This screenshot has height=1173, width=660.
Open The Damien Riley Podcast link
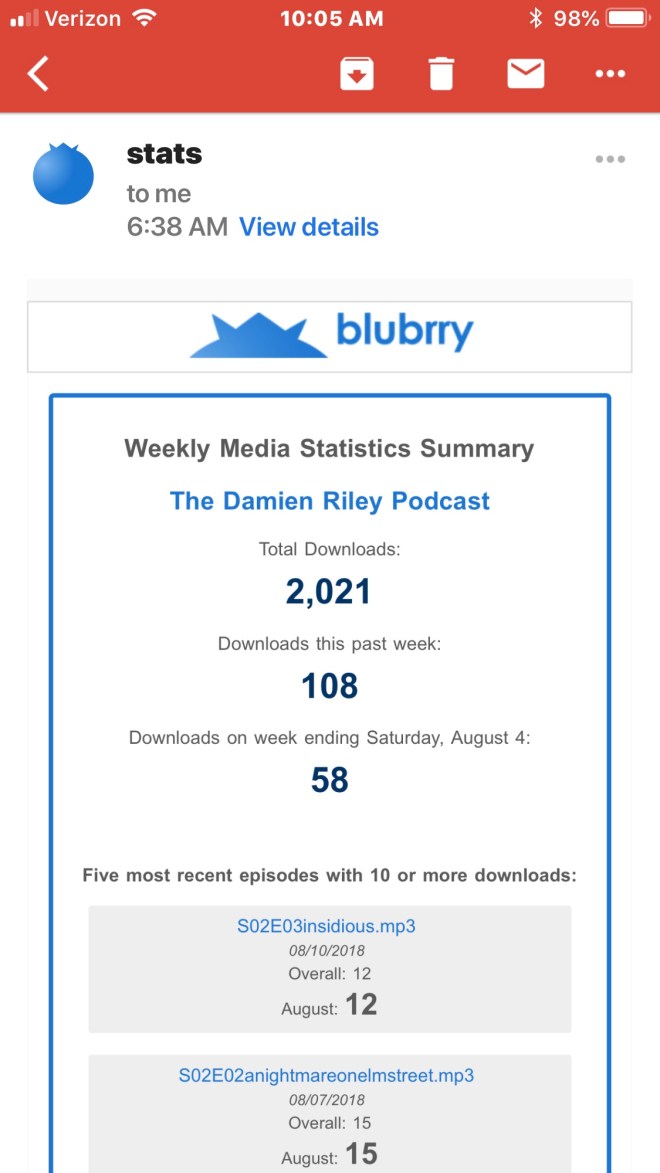tap(330, 501)
